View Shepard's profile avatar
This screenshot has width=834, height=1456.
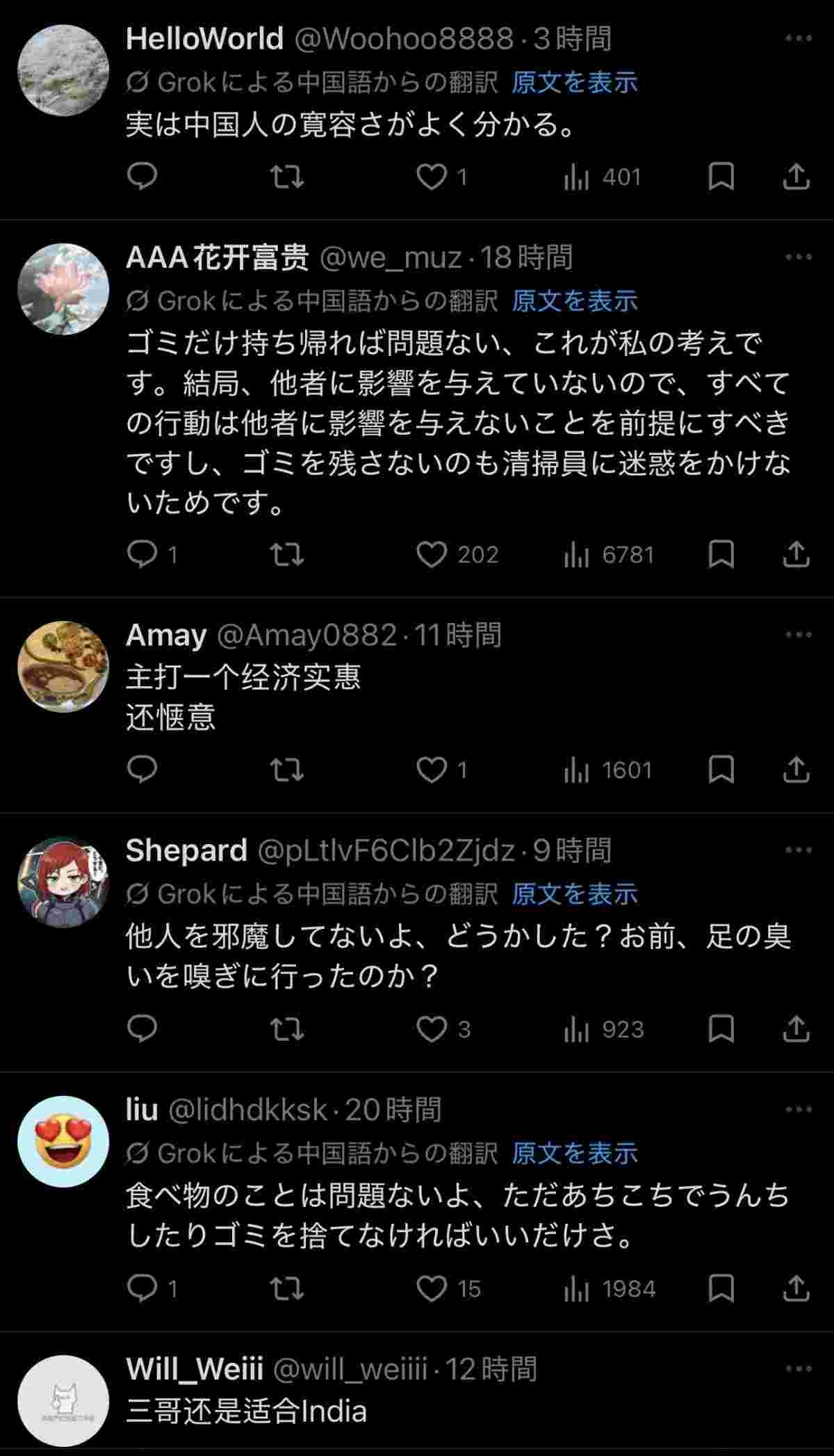tap(63, 882)
